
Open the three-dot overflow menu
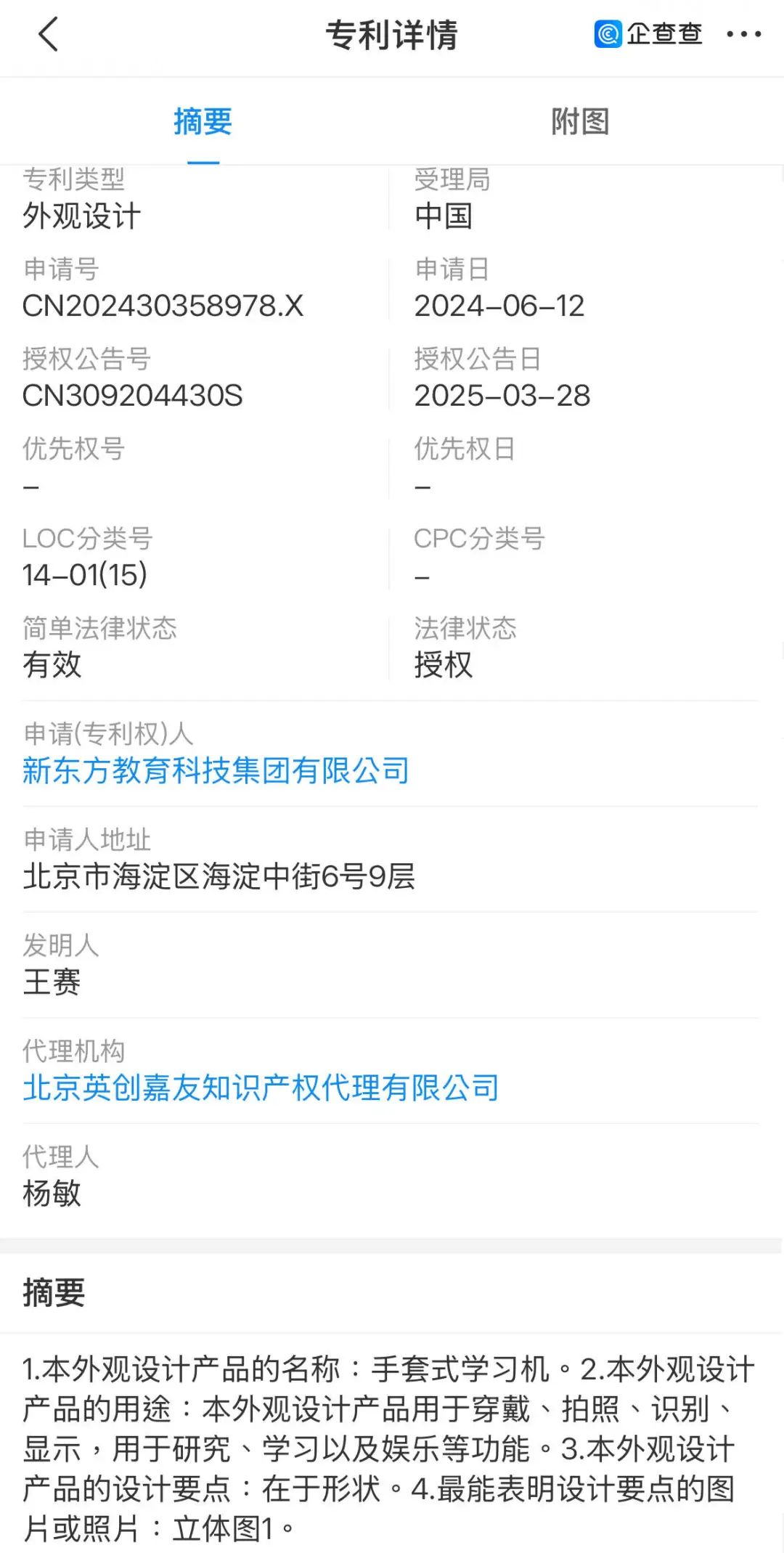point(743,34)
